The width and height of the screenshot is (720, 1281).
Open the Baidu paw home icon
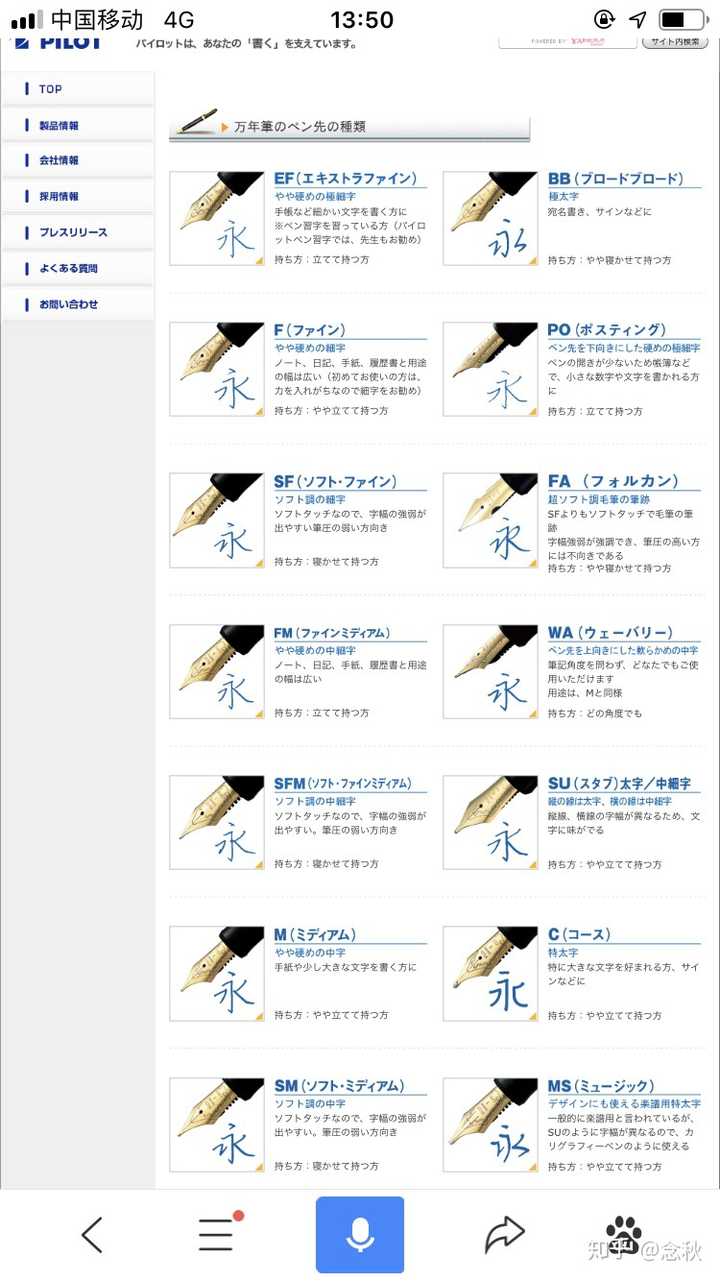(624, 1232)
